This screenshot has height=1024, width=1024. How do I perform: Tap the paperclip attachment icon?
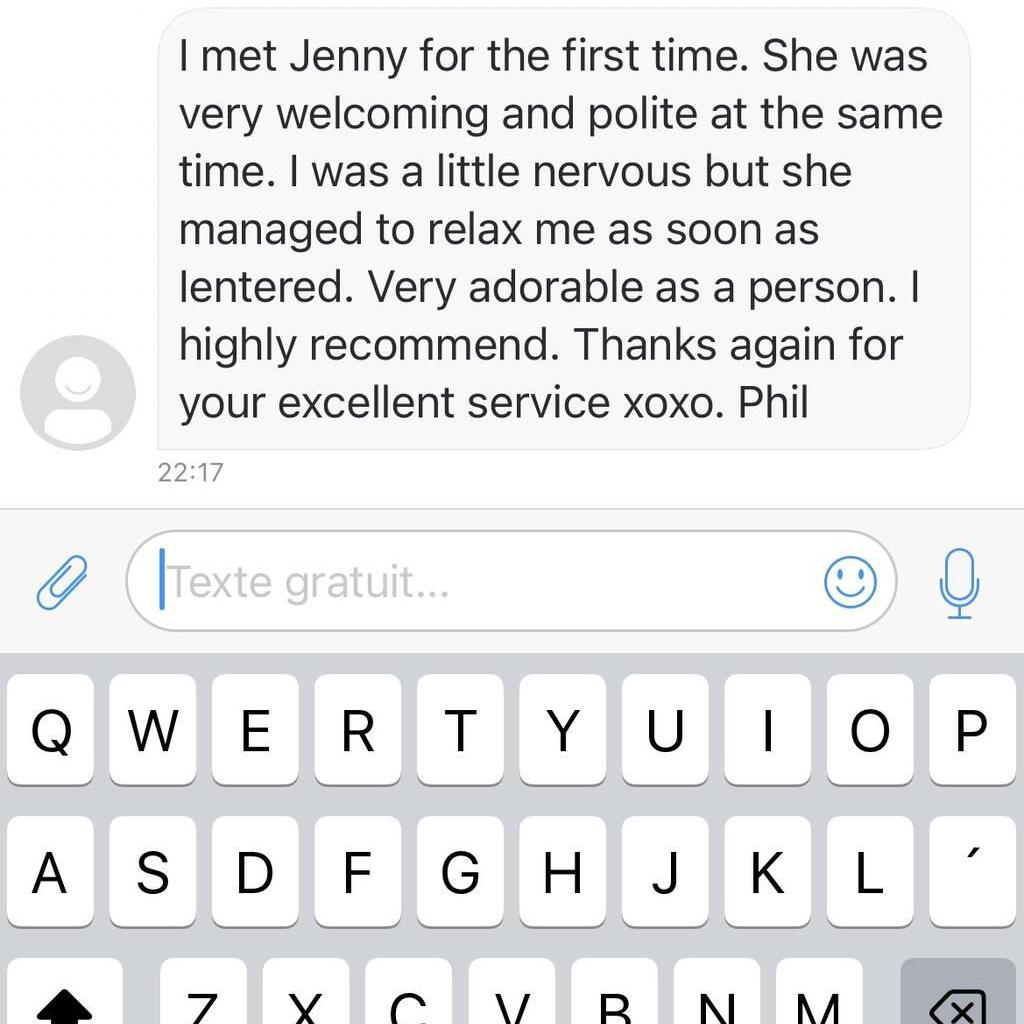pos(62,582)
